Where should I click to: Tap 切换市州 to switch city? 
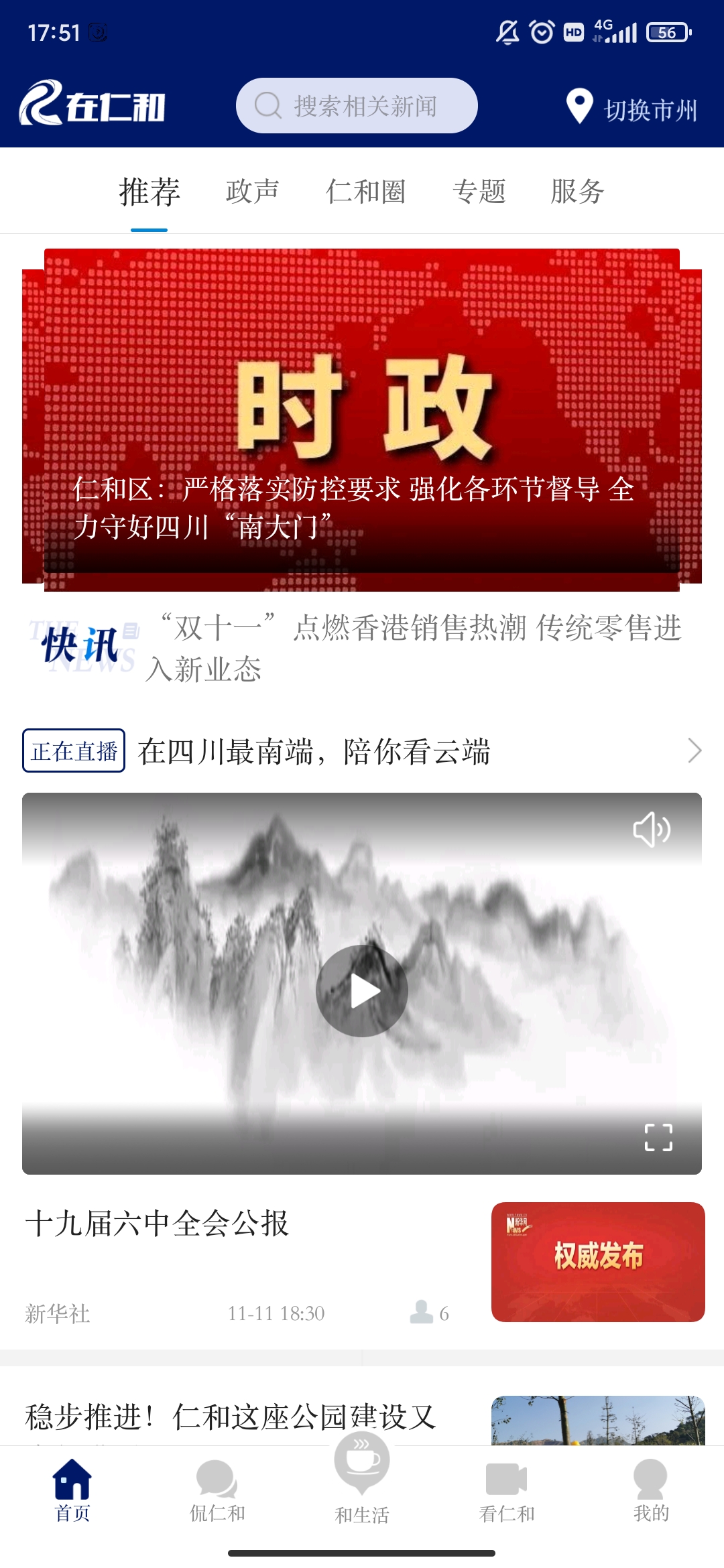point(633,109)
